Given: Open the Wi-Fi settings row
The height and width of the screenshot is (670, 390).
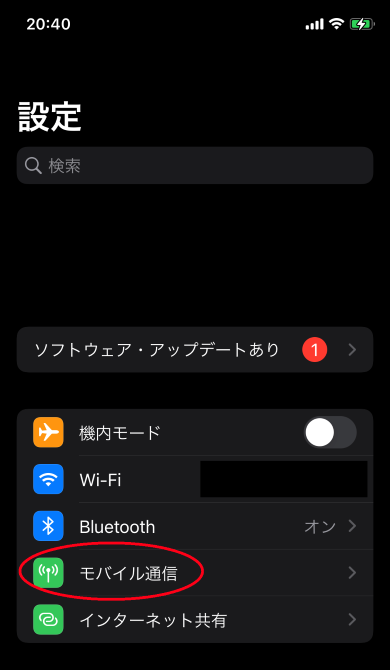Looking at the screenshot, I should click(x=195, y=479).
